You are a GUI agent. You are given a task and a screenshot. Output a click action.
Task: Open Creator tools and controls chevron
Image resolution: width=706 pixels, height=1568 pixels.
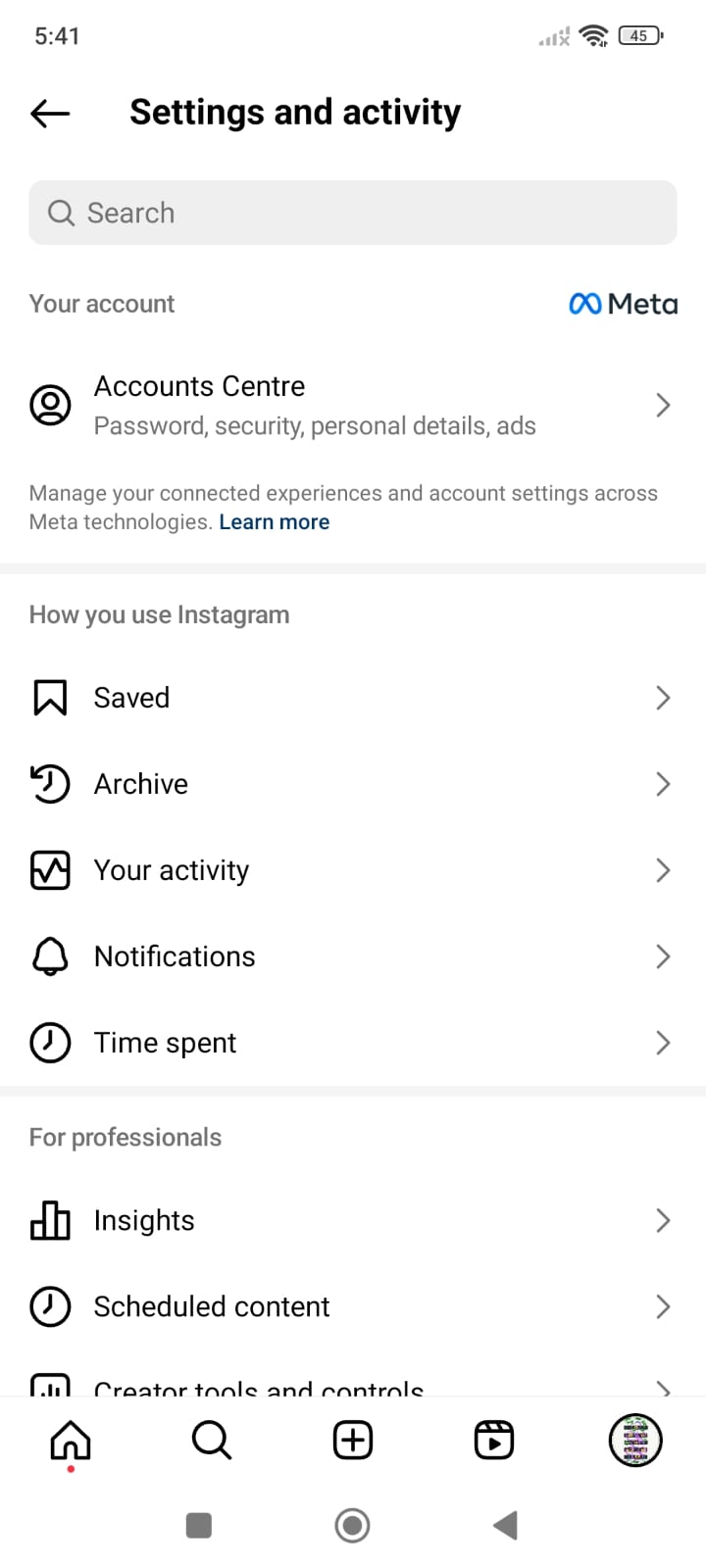point(663,1390)
